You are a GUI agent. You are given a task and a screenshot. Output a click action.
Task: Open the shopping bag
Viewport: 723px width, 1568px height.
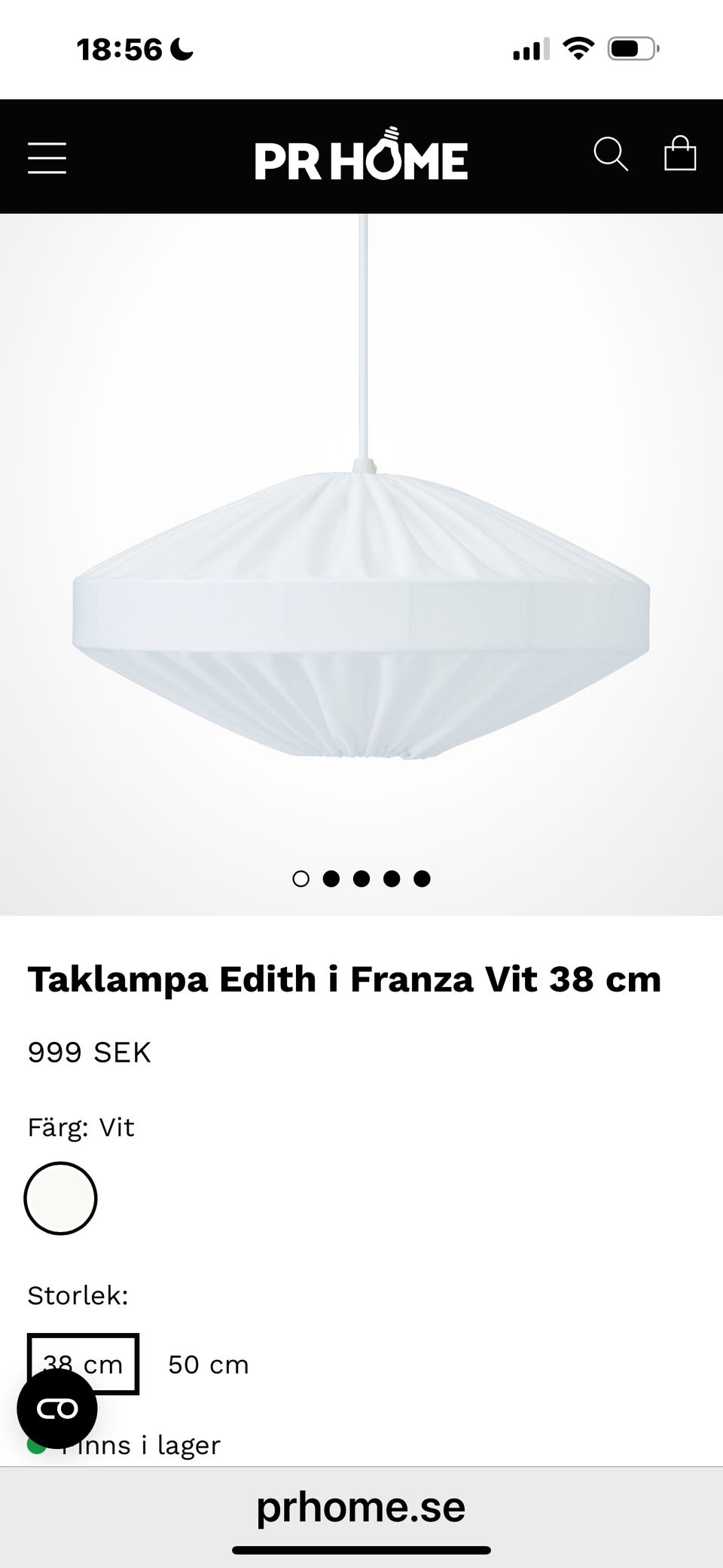(x=679, y=154)
